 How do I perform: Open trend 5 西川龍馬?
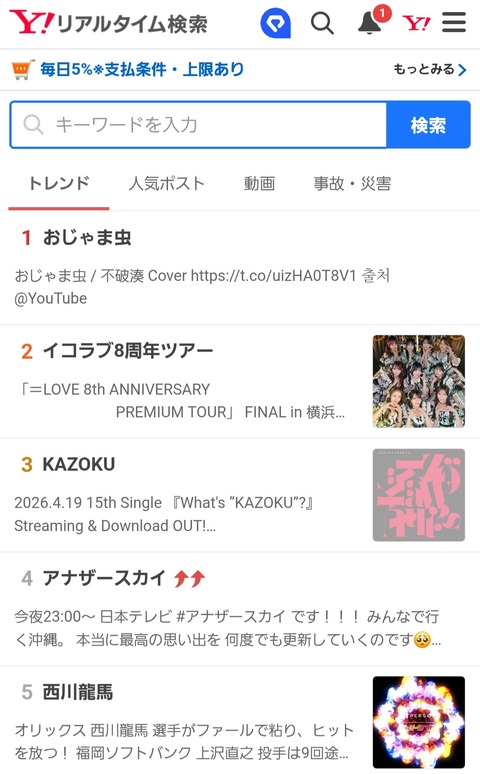[240, 720]
